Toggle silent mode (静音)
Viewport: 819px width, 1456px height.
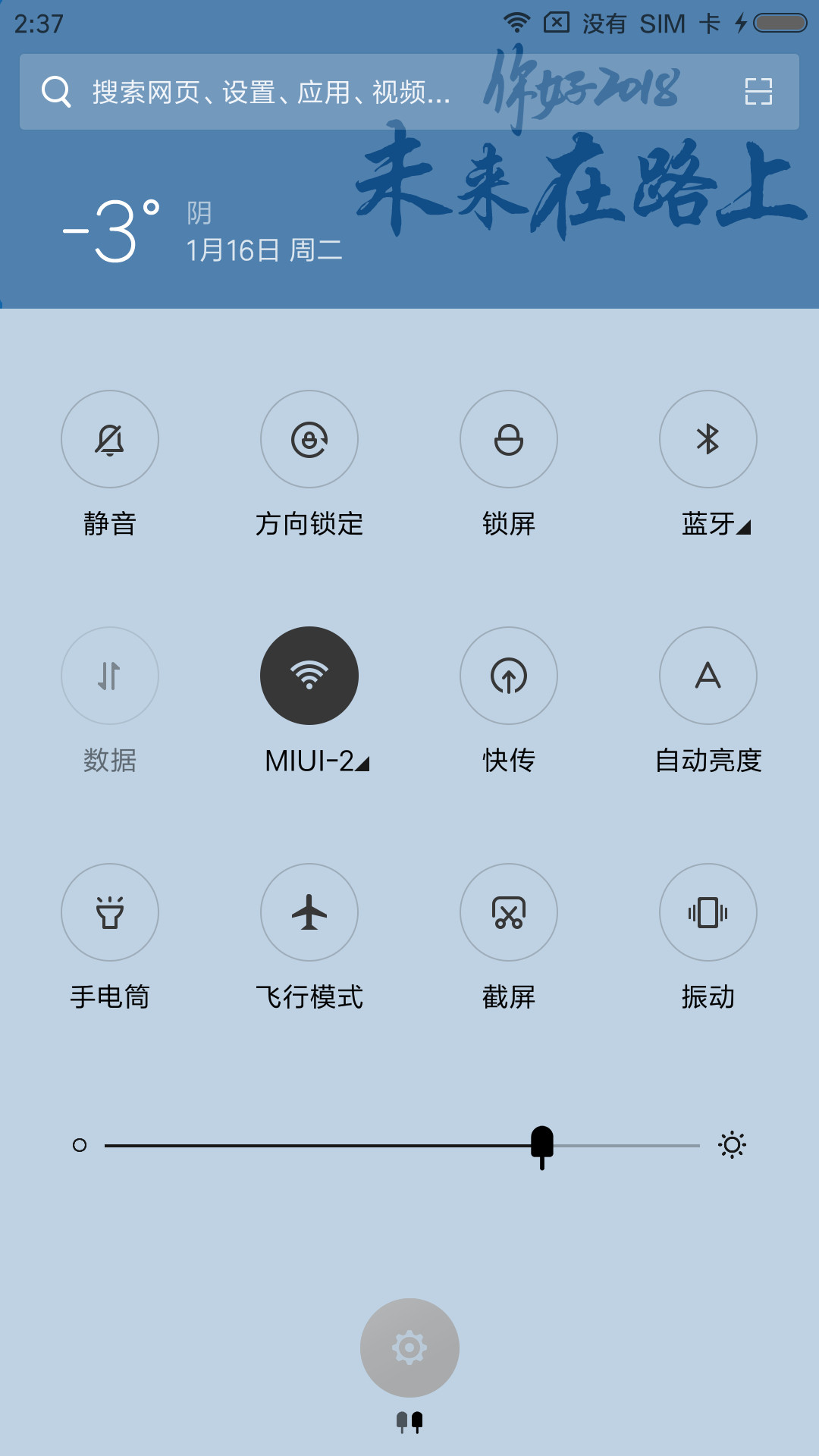click(x=110, y=439)
